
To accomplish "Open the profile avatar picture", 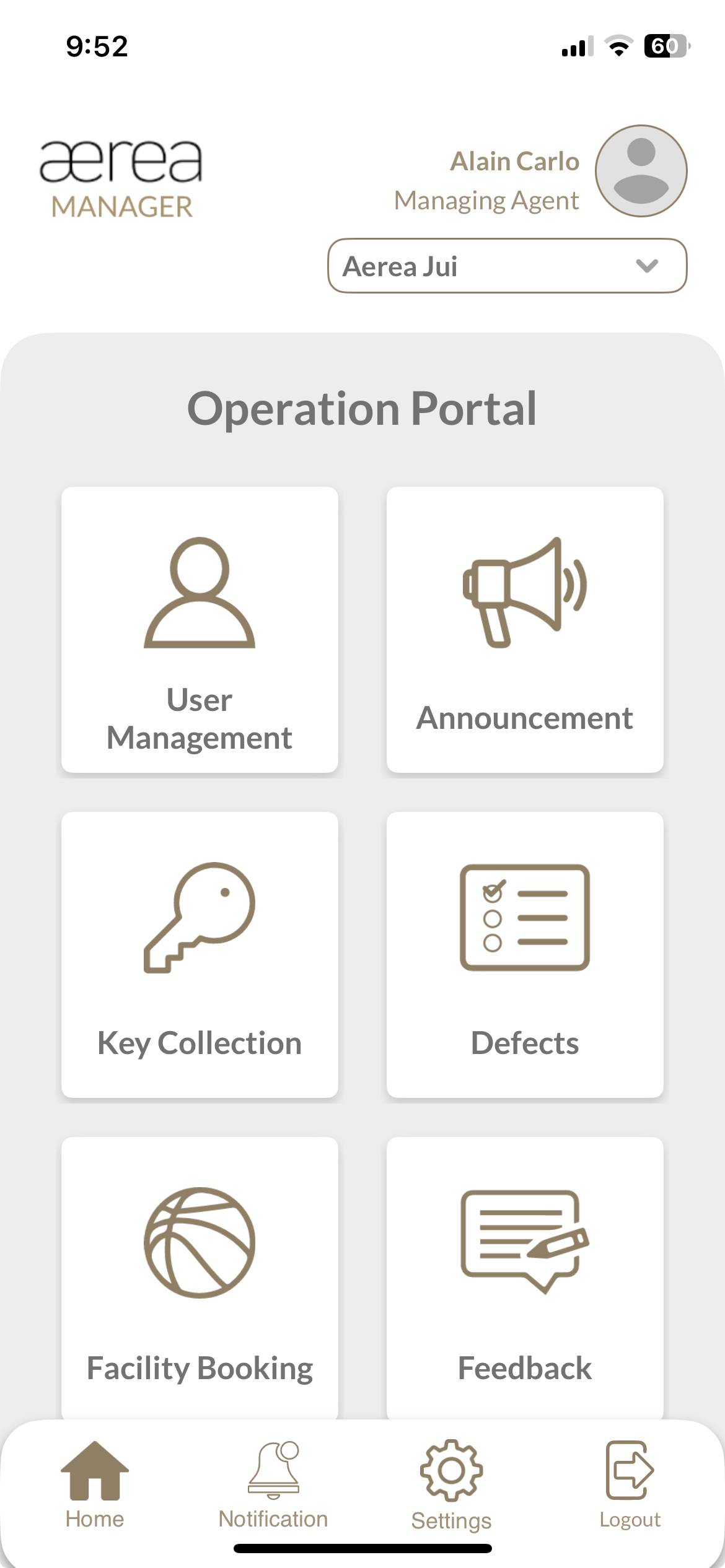I will tap(641, 171).
